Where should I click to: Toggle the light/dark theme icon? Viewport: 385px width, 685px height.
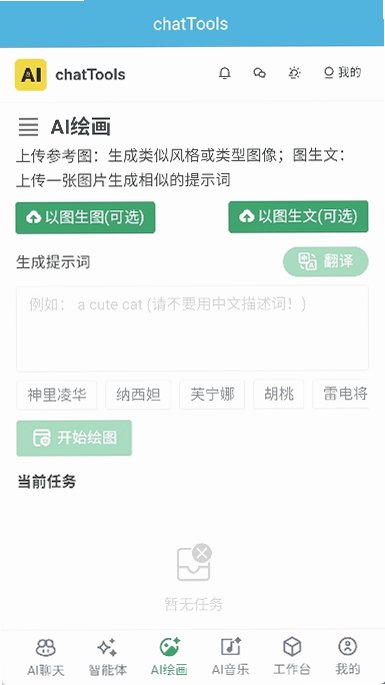pos(295,73)
